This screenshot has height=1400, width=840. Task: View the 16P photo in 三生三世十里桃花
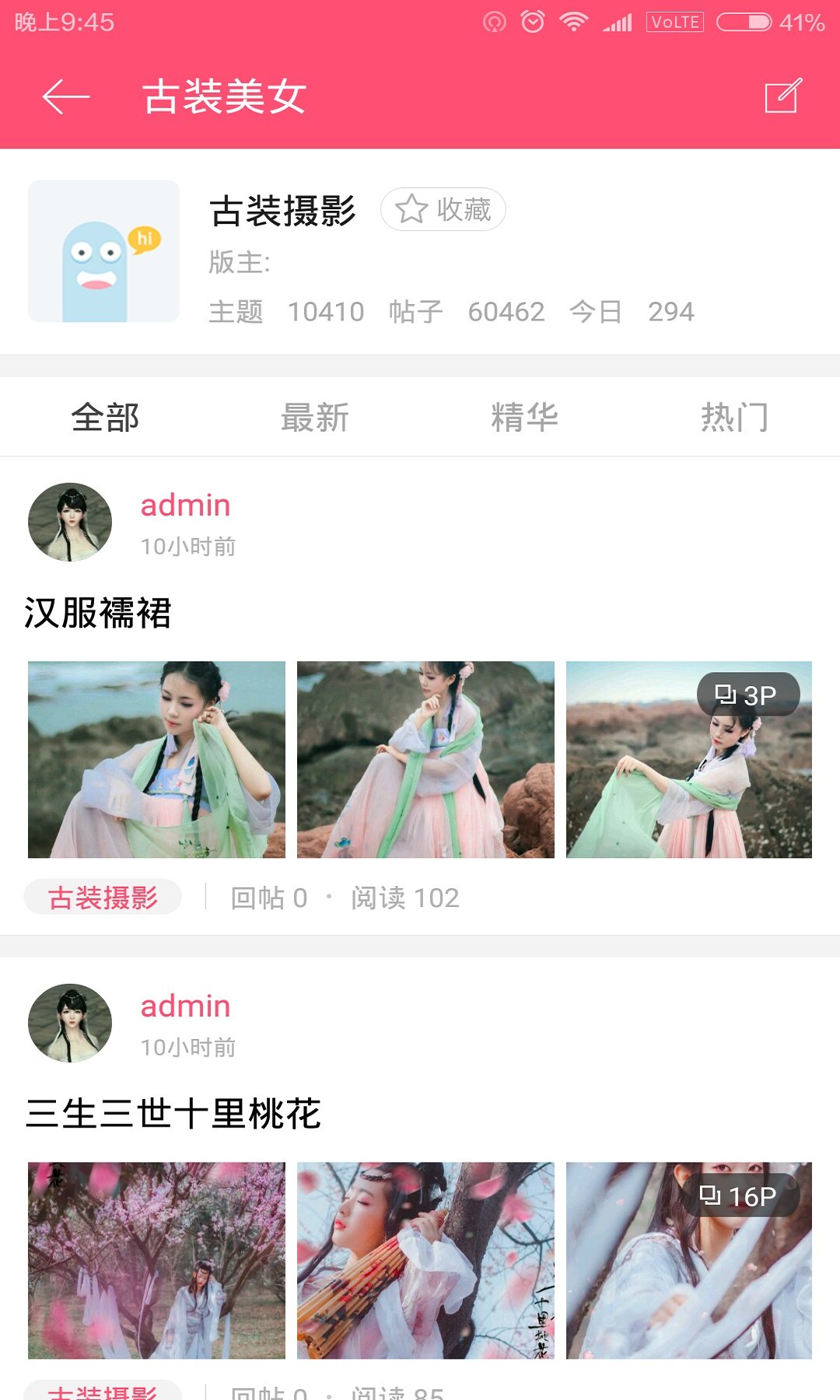pyautogui.click(x=688, y=1260)
